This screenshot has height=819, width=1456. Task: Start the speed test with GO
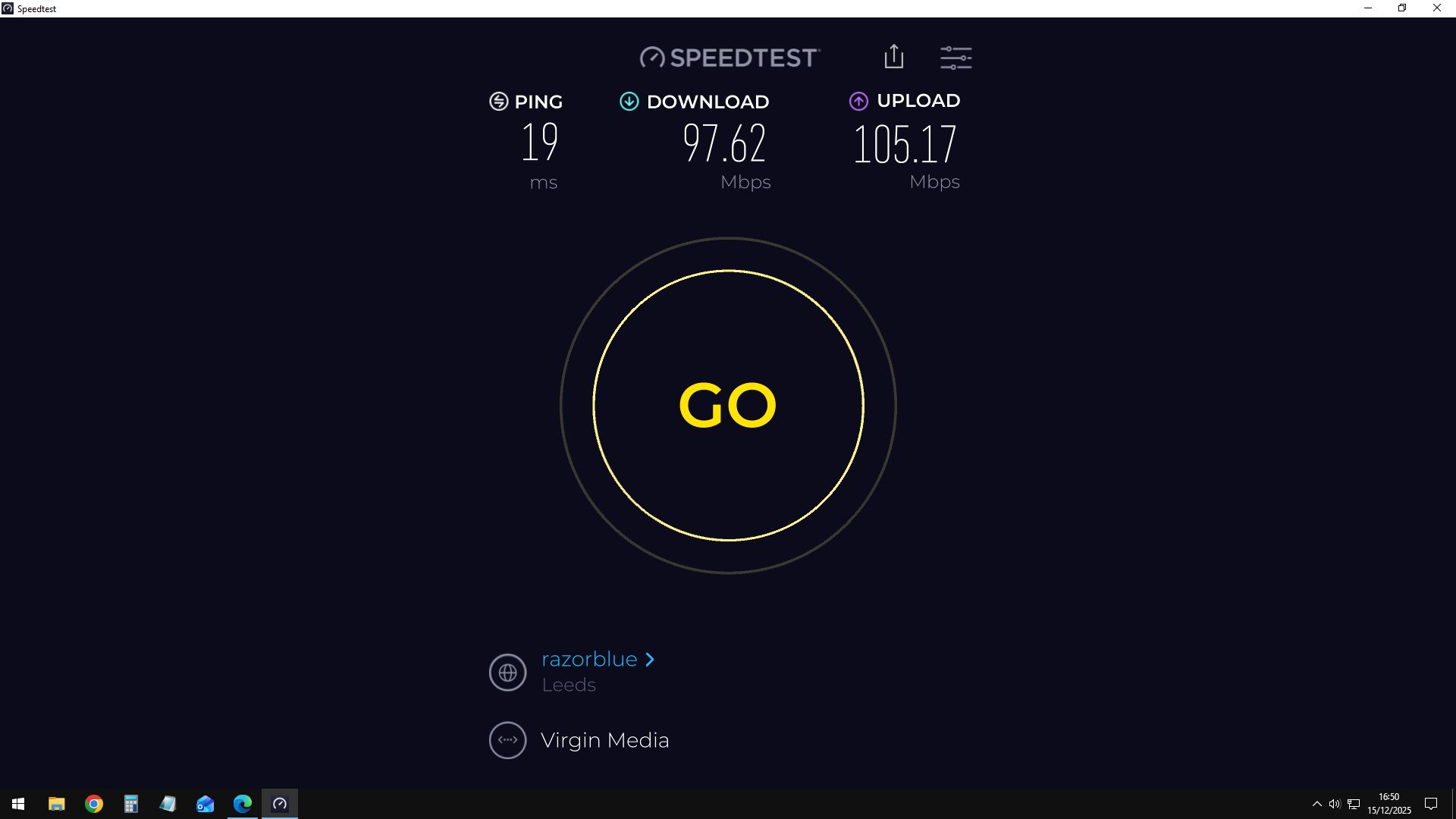pyautogui.click(x=728, y=406)
